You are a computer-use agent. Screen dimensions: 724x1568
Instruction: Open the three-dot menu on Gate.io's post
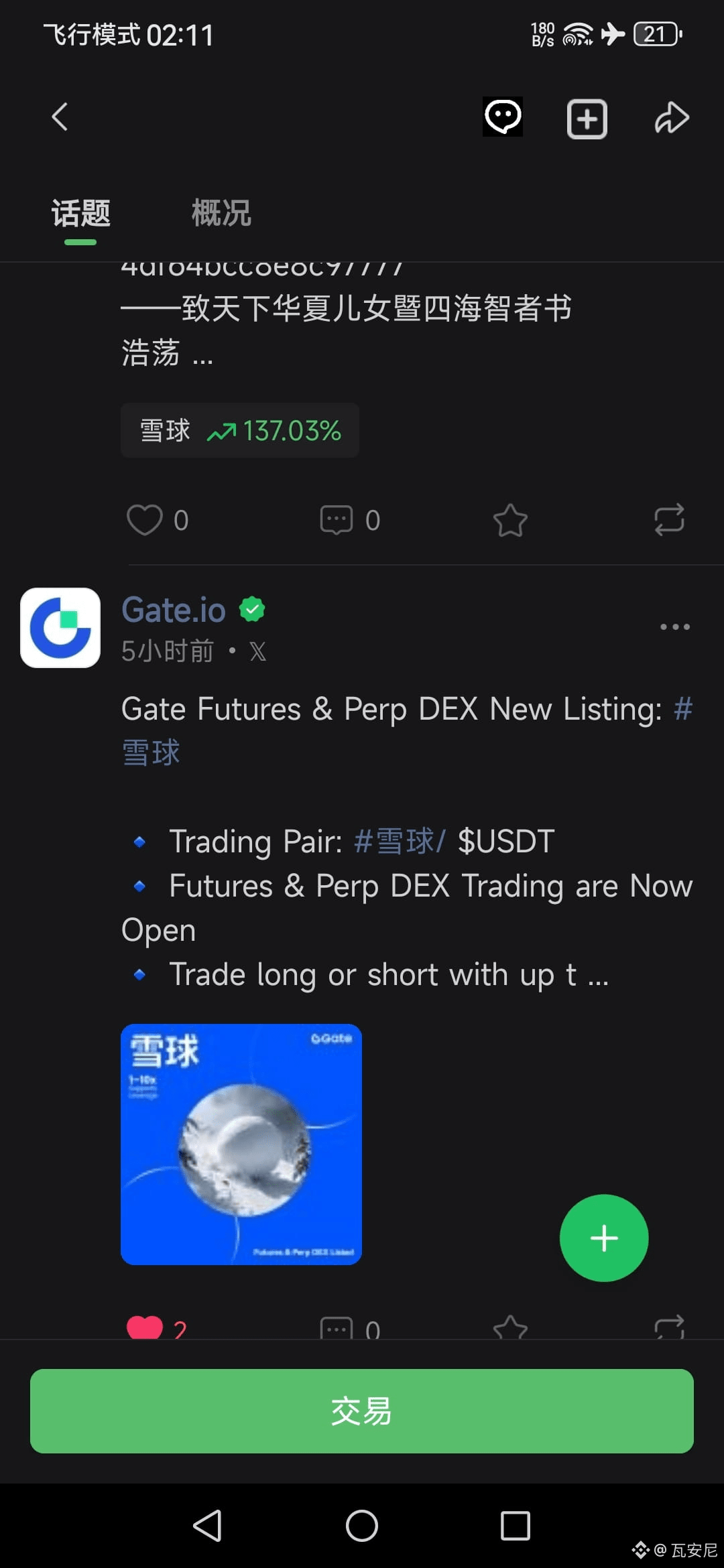674,627
